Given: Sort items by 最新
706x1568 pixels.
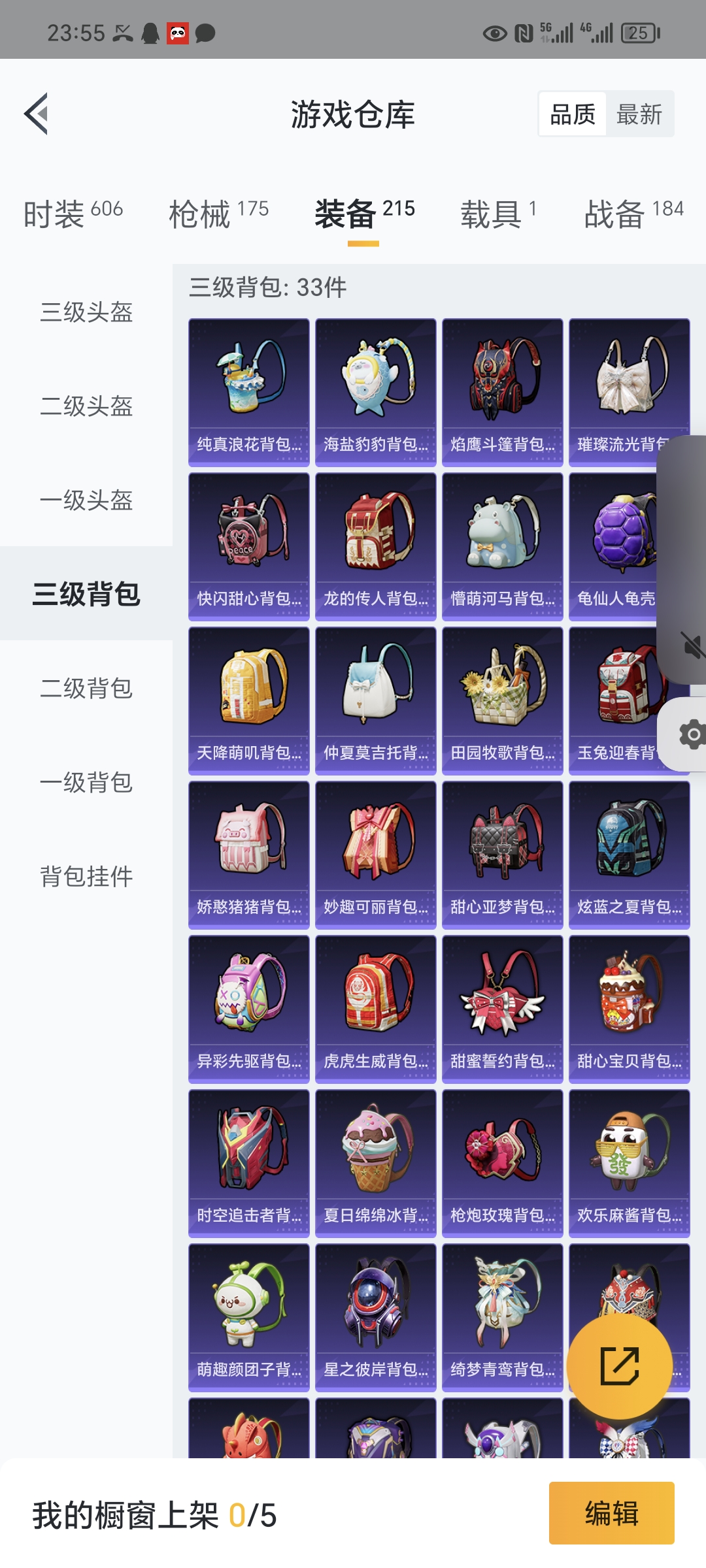Looking at the screenshot, I should point(639,114).
